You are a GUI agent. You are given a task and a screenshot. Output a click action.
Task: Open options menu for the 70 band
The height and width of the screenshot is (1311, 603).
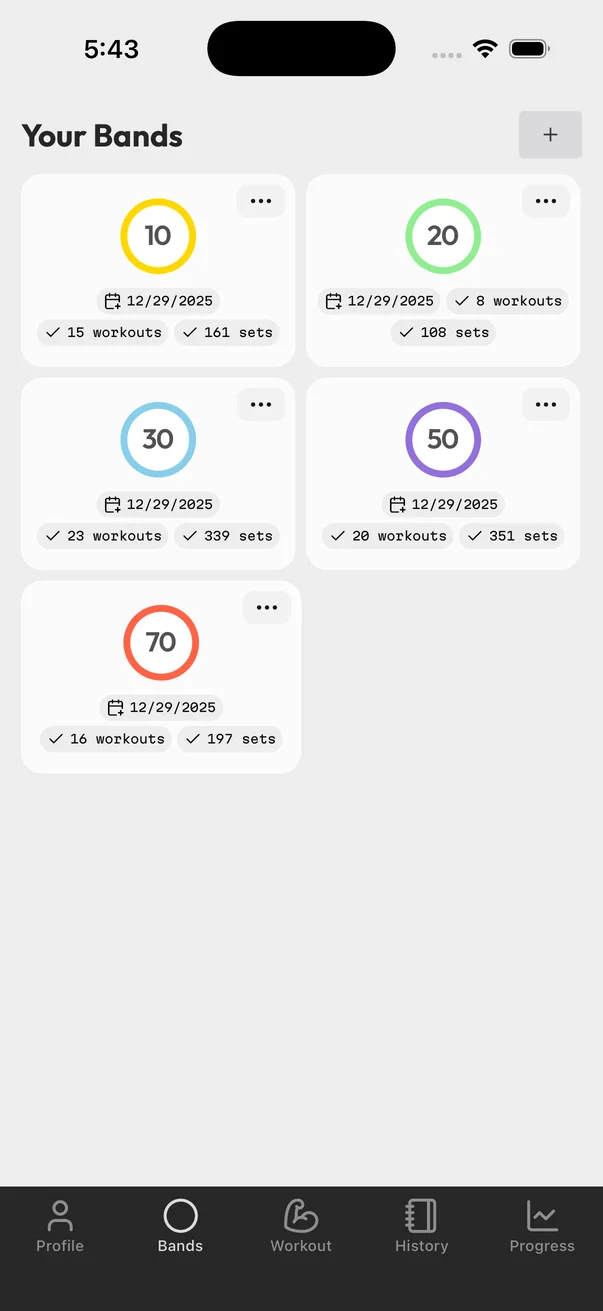[267, 607]
